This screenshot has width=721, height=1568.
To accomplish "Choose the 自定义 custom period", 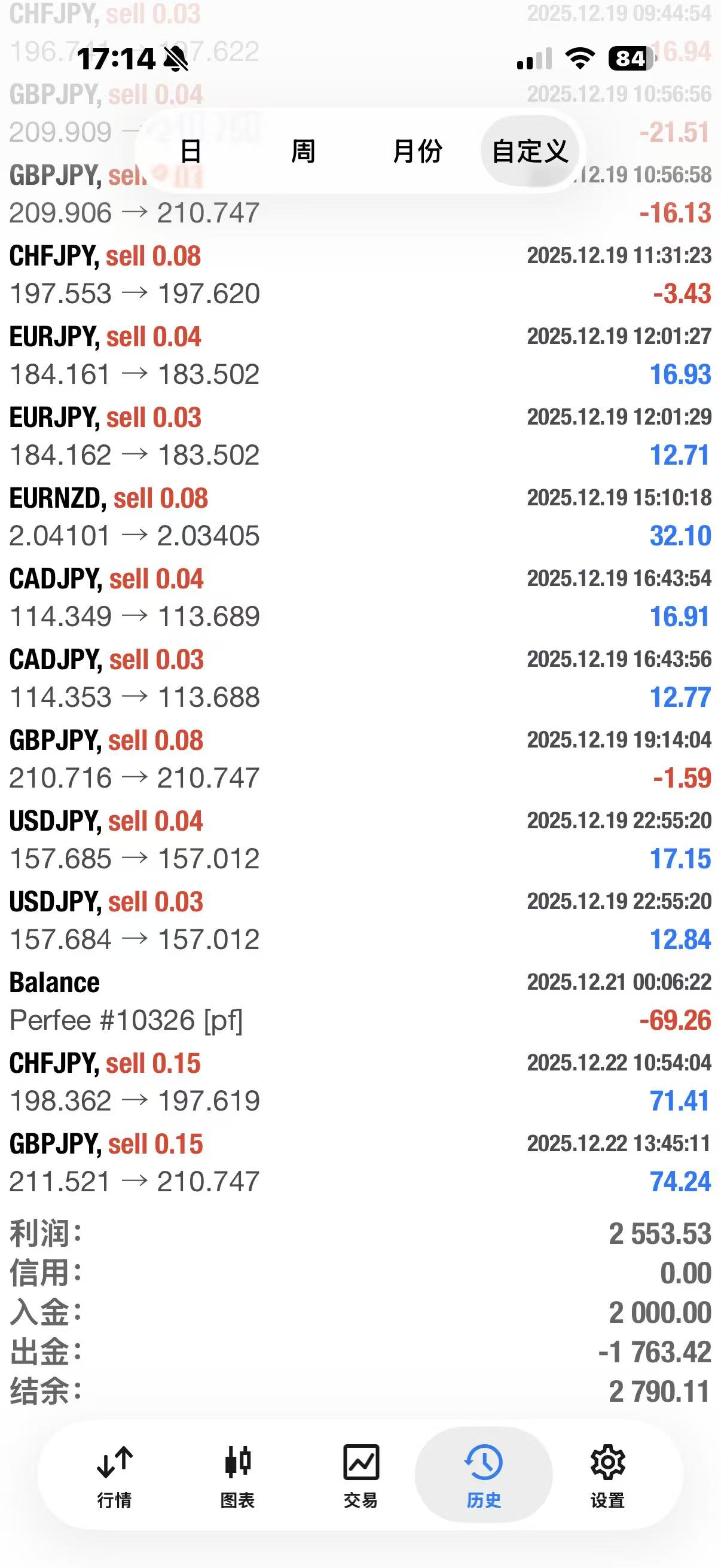I will click(x=529, y=151).
